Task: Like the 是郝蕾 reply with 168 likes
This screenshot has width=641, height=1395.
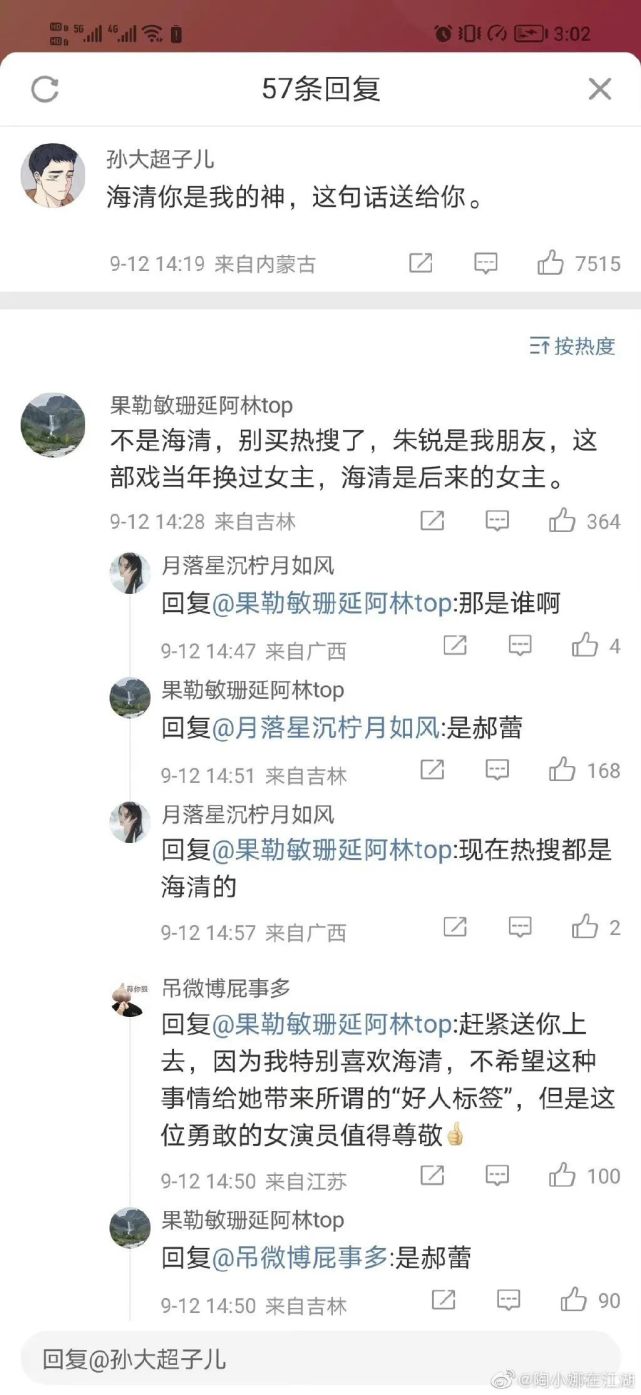Action: point(563,770)
